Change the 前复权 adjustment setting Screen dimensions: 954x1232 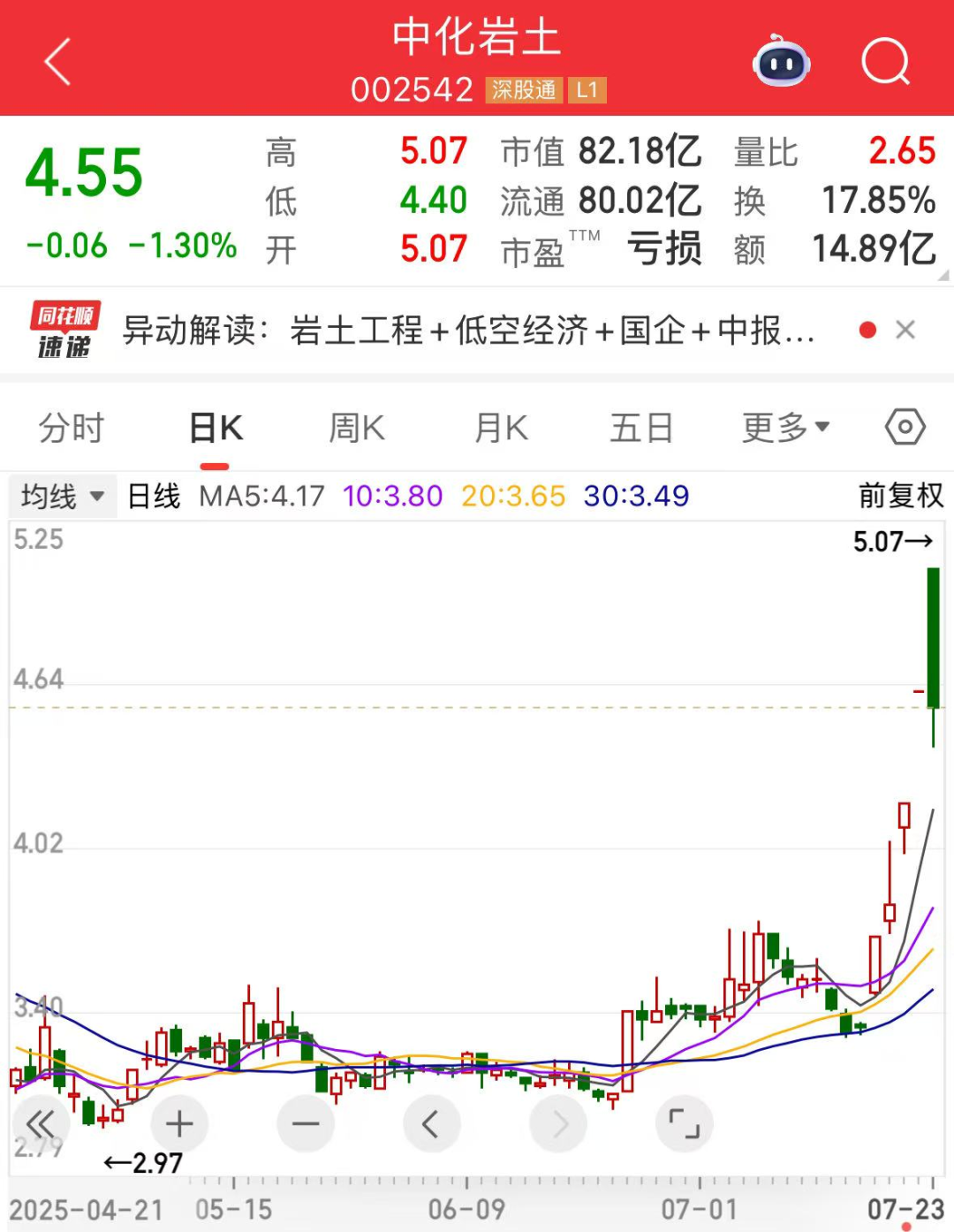tap(901, 496)
